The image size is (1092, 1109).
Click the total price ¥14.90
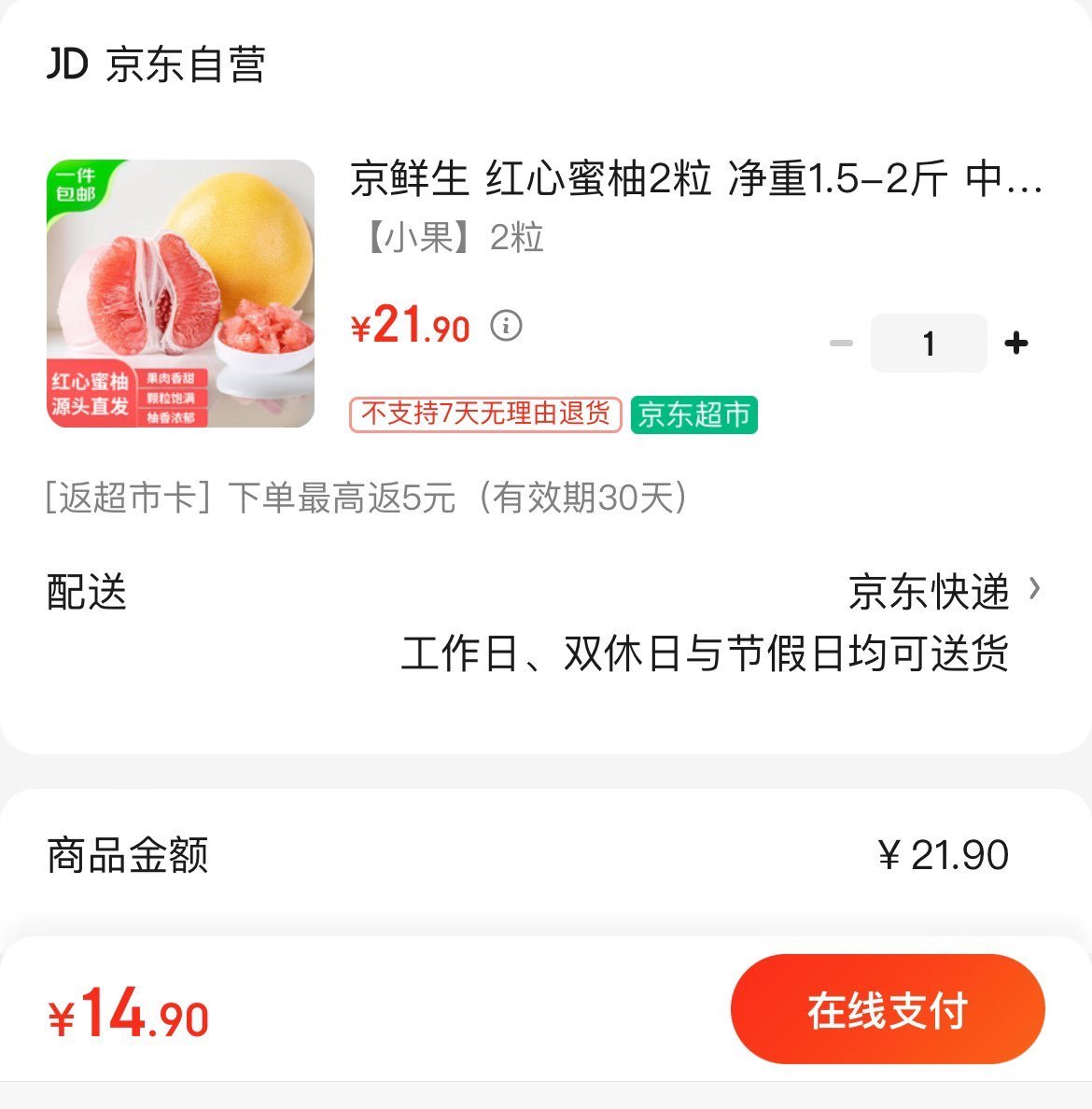(127, 1018)
